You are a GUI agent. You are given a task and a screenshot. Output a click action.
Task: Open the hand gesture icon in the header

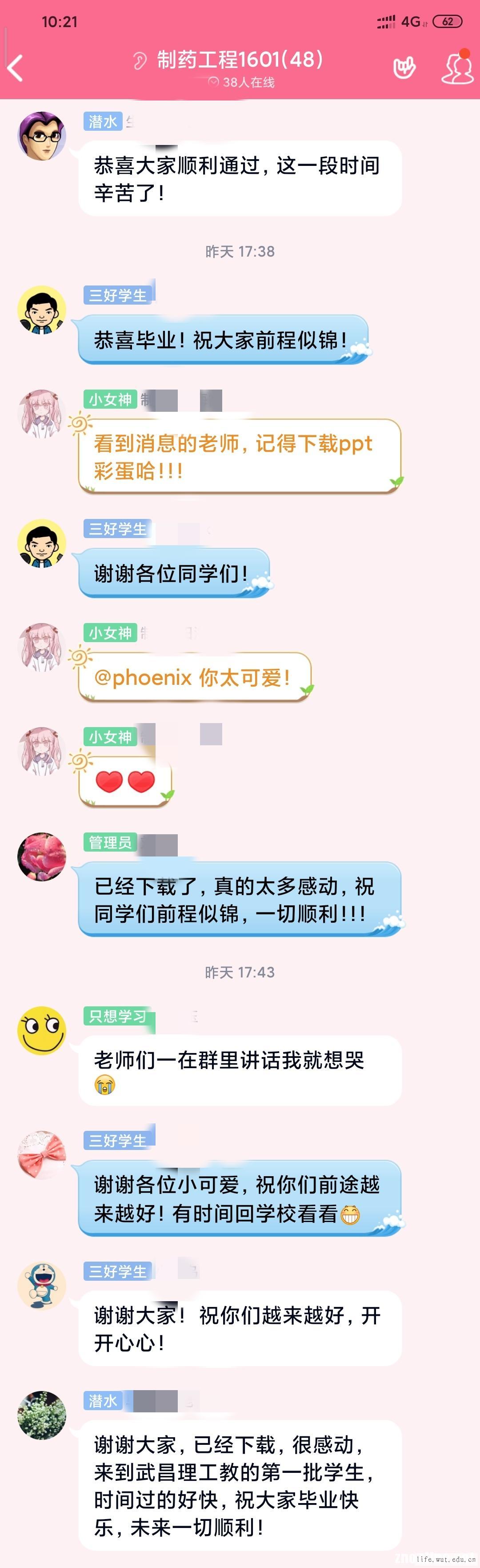404,68
